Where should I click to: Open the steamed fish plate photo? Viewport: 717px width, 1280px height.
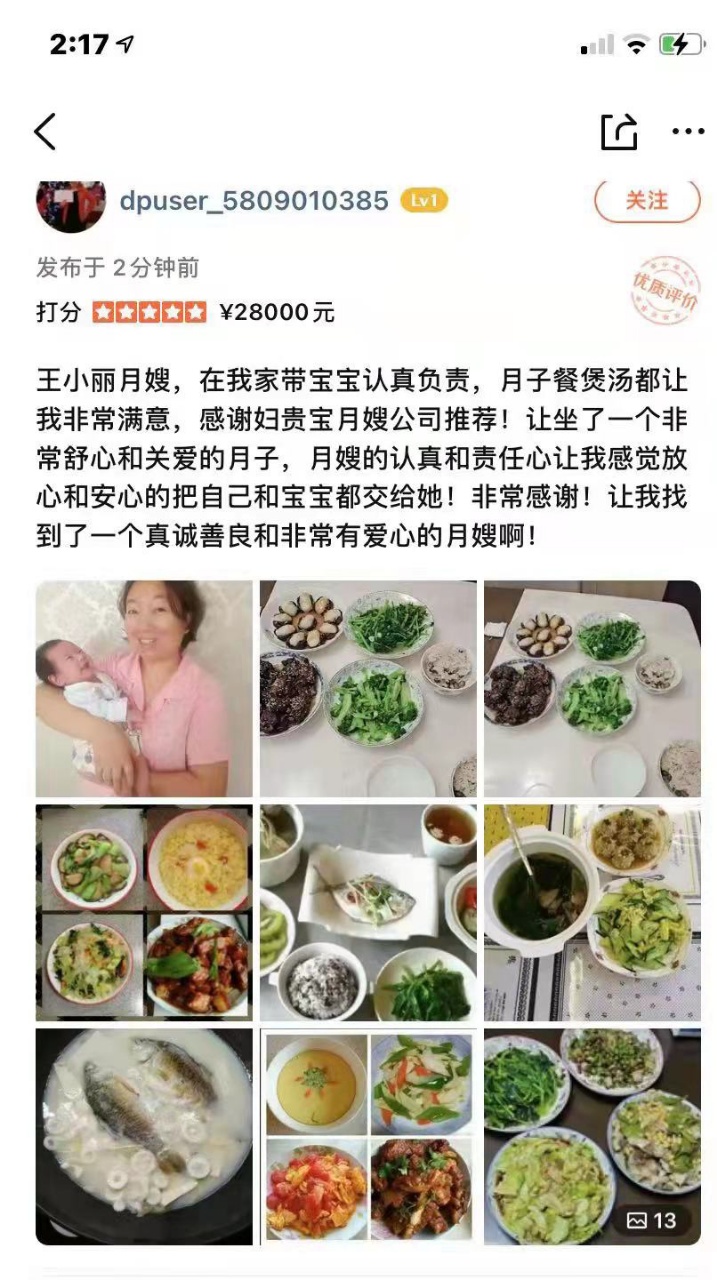(368, 912)
